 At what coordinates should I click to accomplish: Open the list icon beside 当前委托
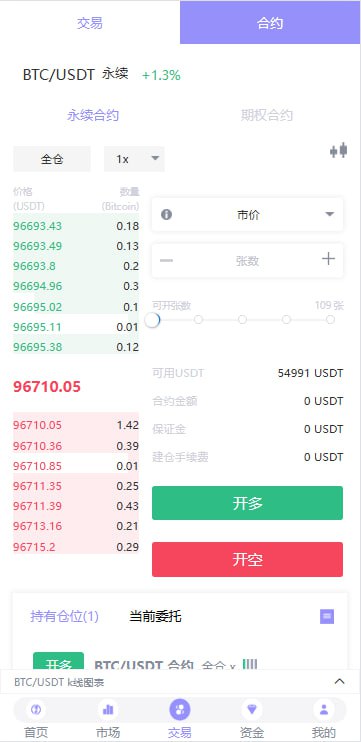pyautogui.click(x=327, y=617)
